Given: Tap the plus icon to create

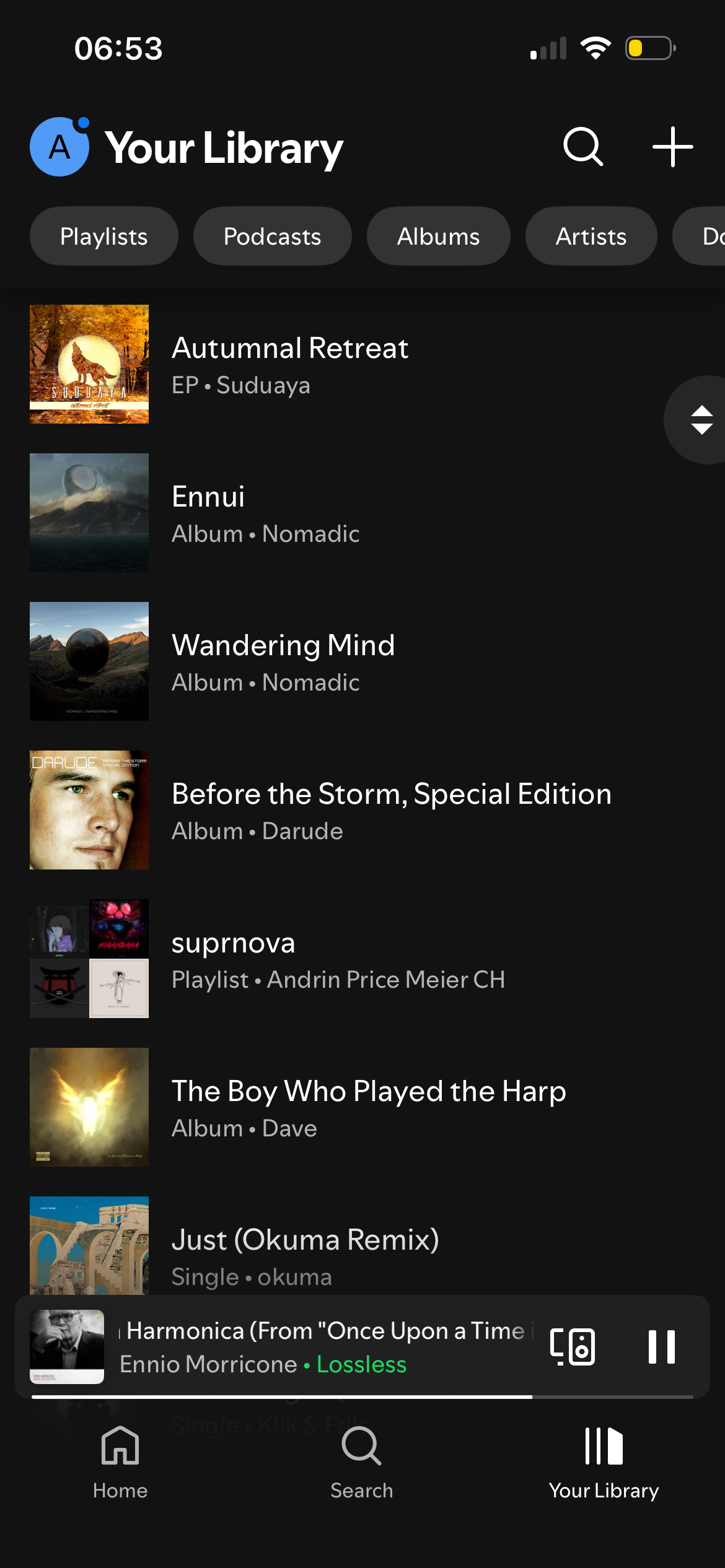Looking at the screenshot, I should click(672, 147).
